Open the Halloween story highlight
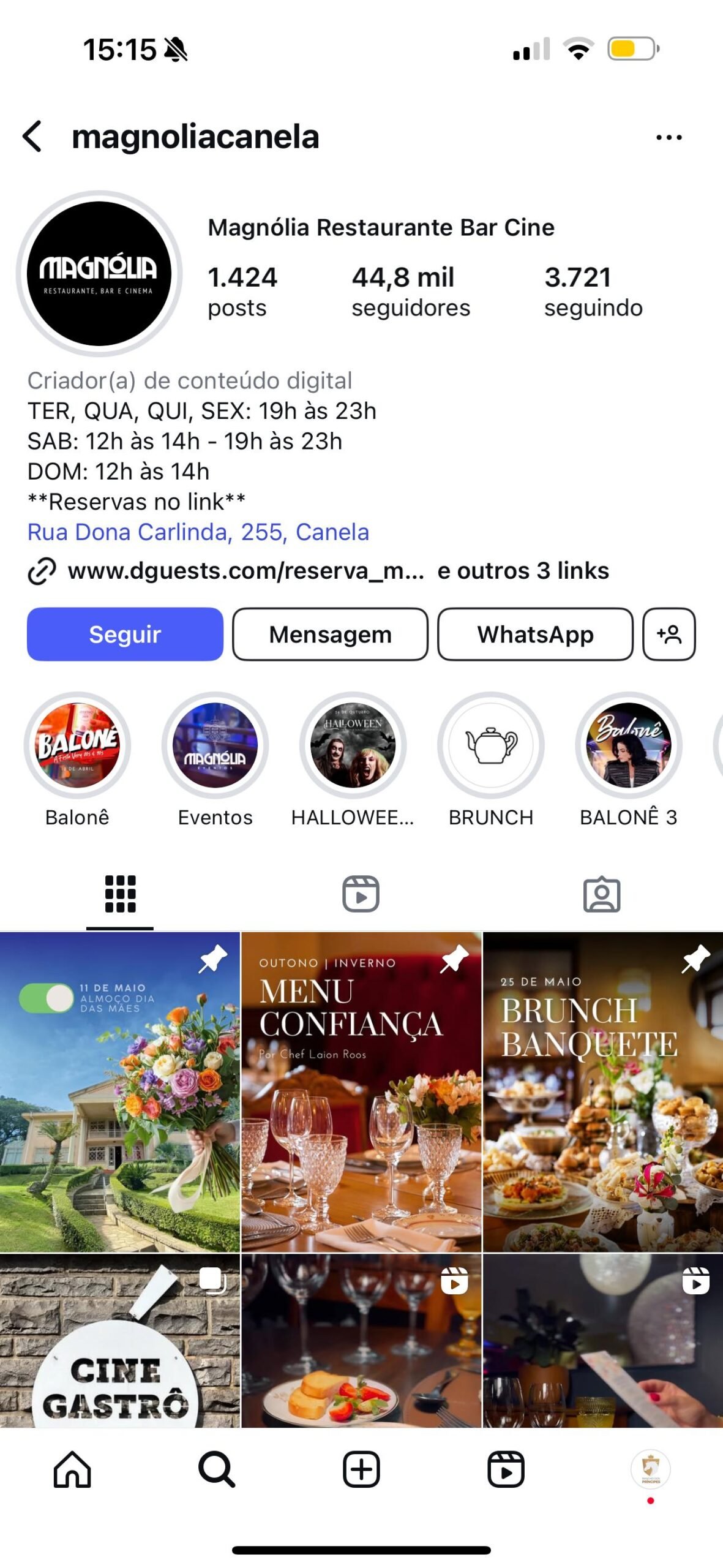723x1568 pixels. point(353,745)
